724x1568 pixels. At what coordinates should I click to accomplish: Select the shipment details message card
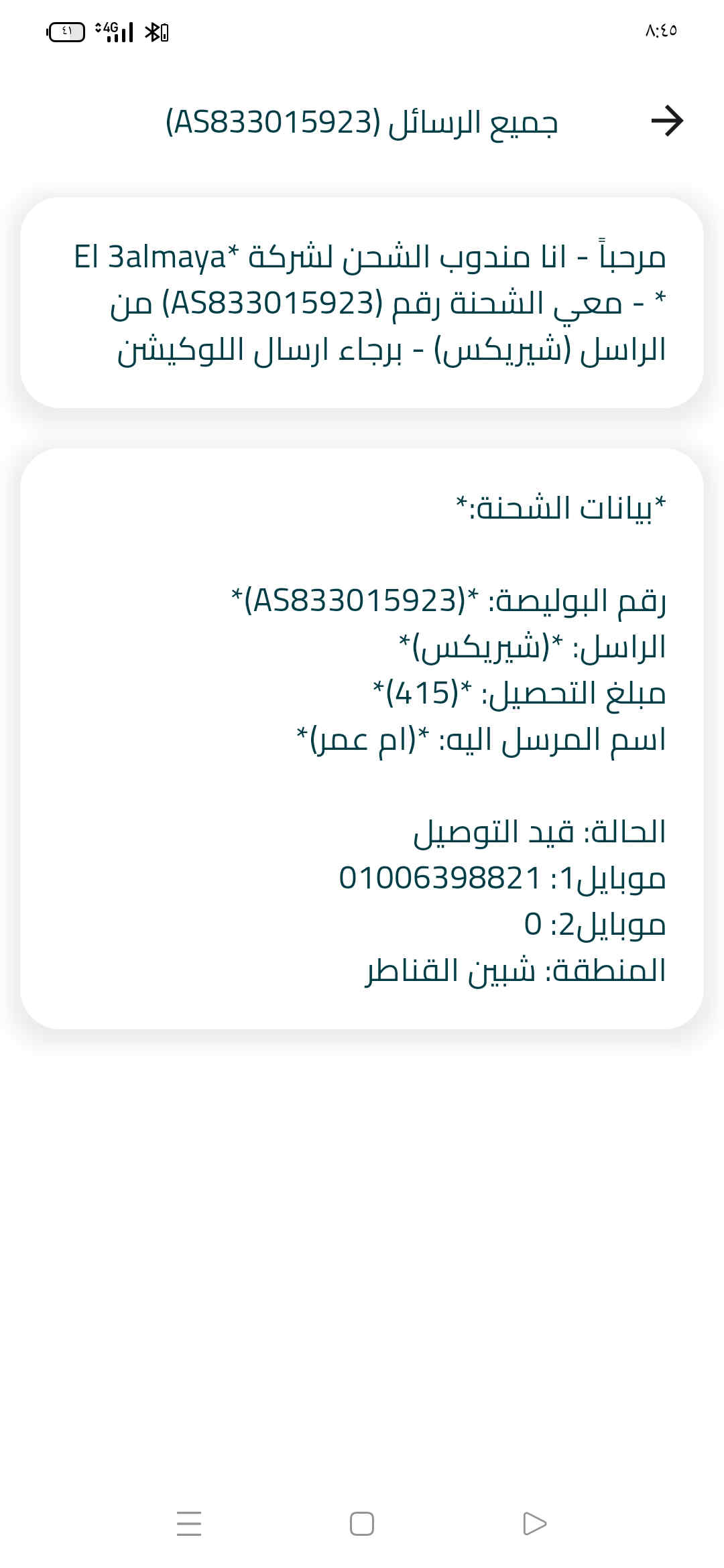[x=362, y=738]
